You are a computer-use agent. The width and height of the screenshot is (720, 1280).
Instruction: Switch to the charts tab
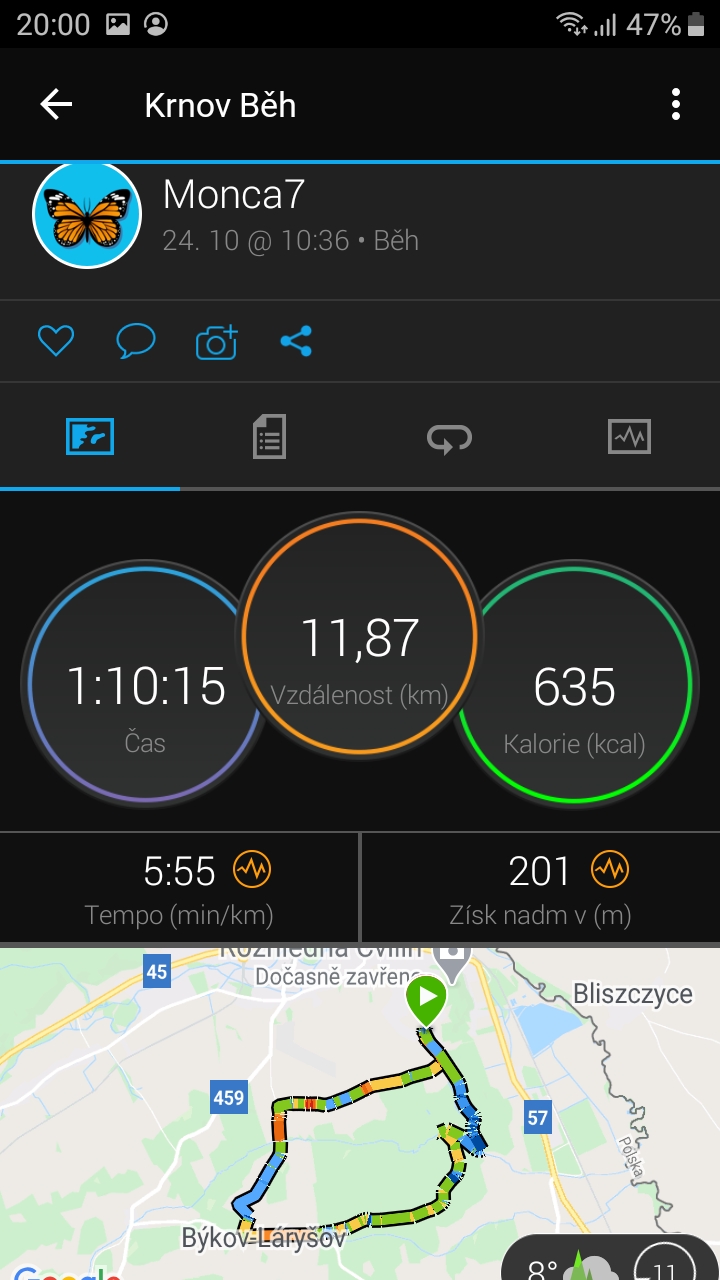[x=629, y=437]
